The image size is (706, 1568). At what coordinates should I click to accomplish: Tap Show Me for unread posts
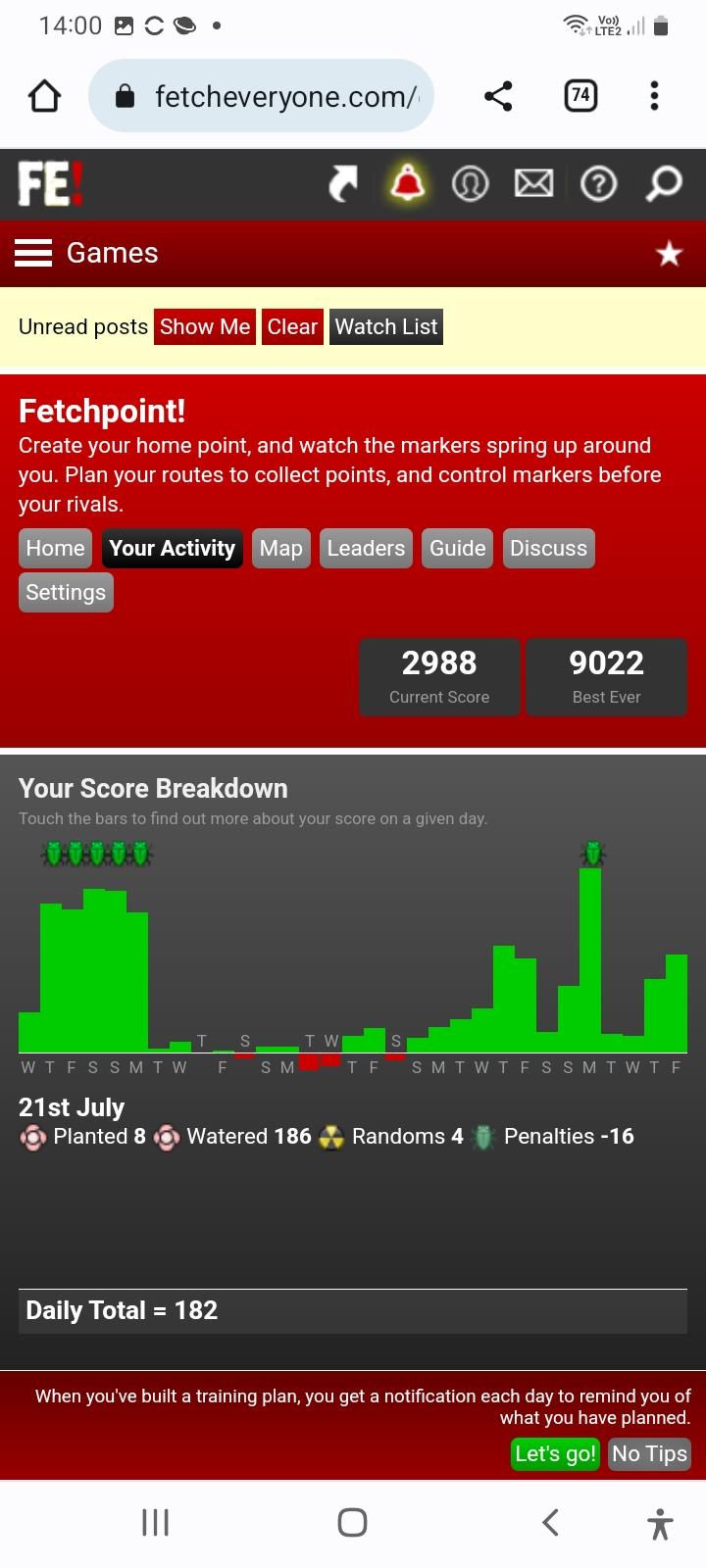coord(205,327)
